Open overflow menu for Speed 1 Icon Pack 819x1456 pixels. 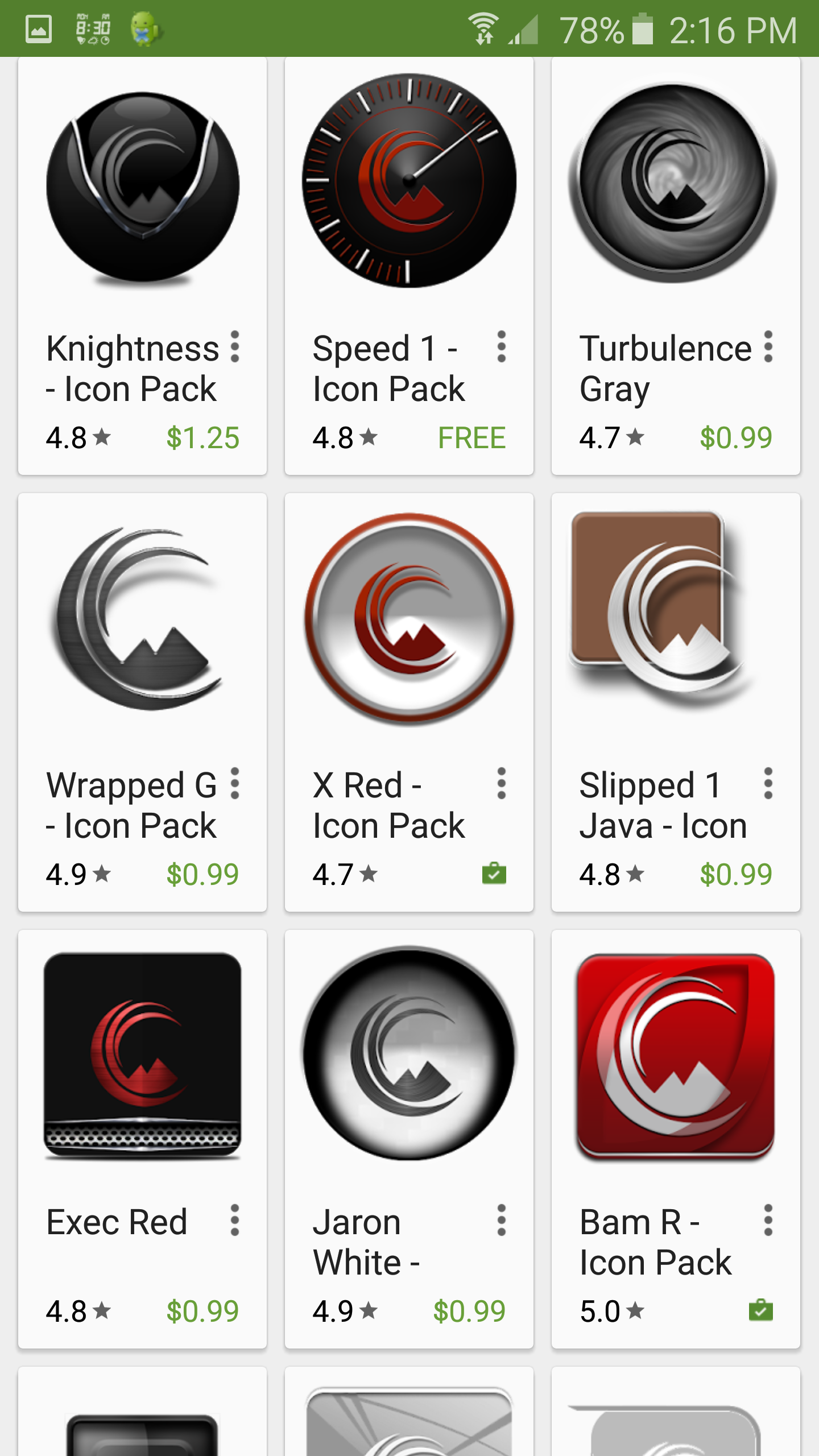click(x=501, y=347)
